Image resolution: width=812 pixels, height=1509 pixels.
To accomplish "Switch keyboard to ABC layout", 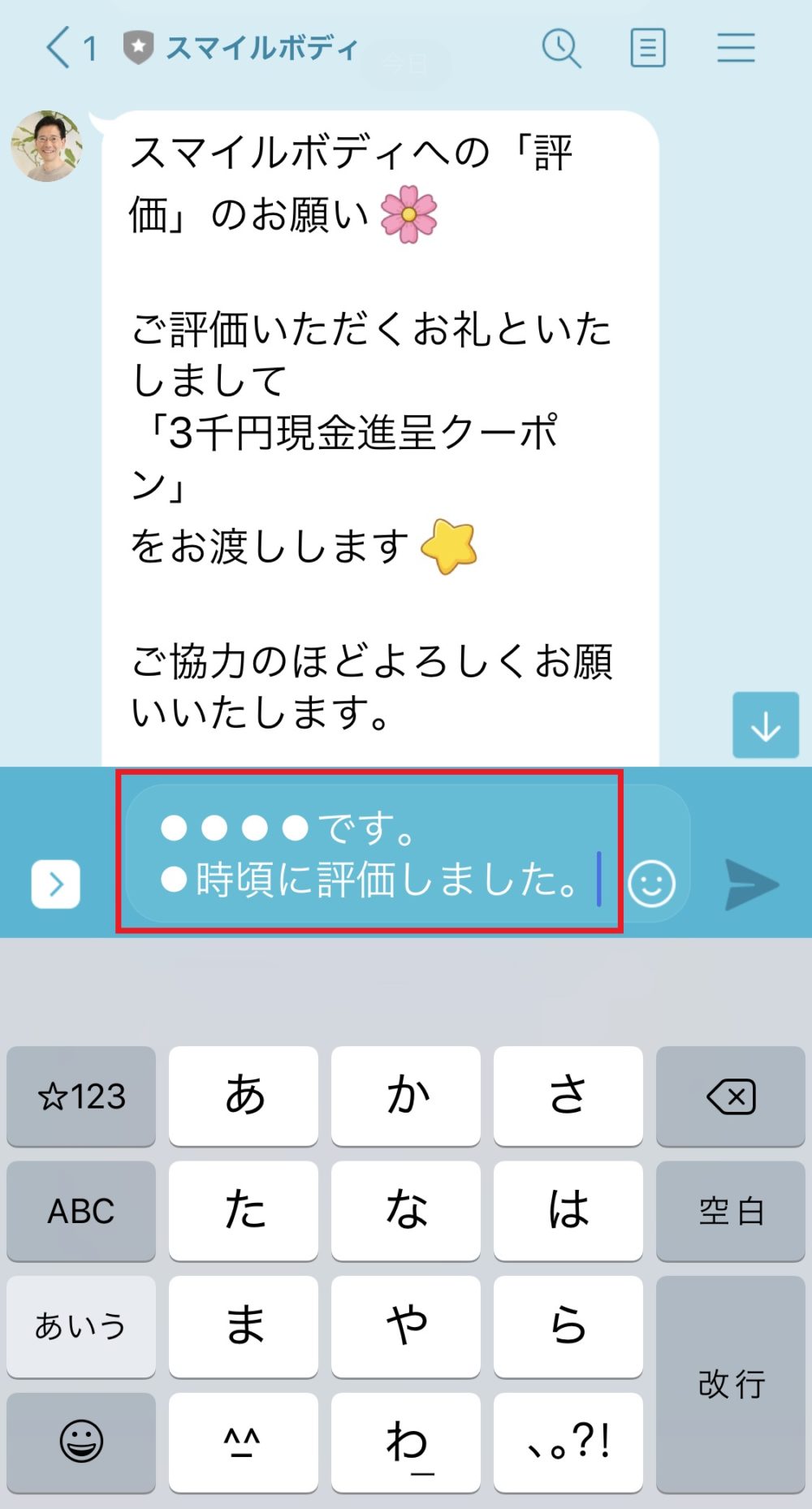I will 81,1211.
